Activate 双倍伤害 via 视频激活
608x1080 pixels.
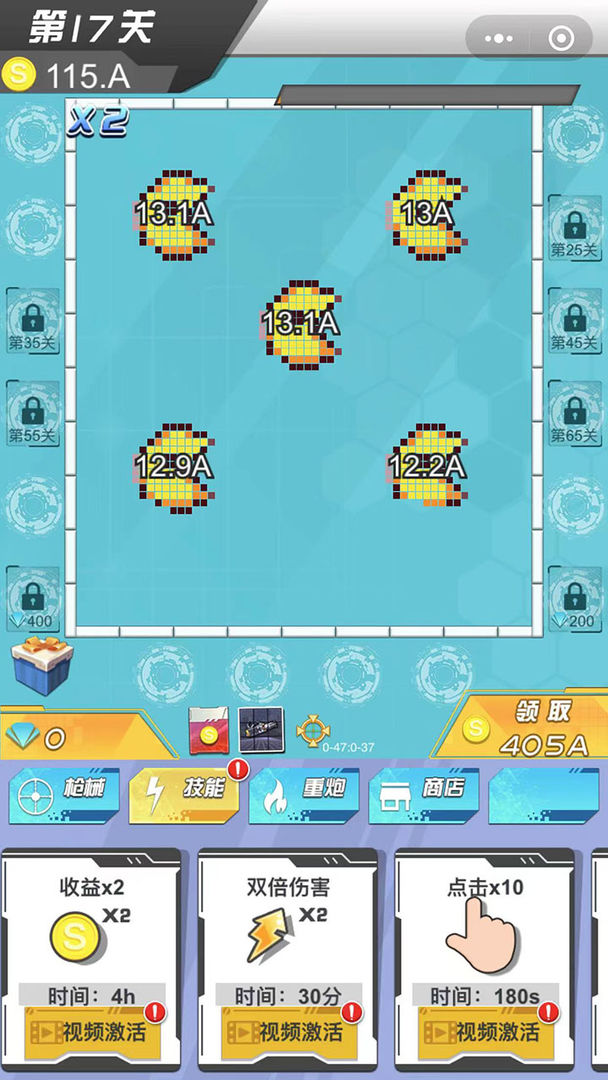point(287,1031)
